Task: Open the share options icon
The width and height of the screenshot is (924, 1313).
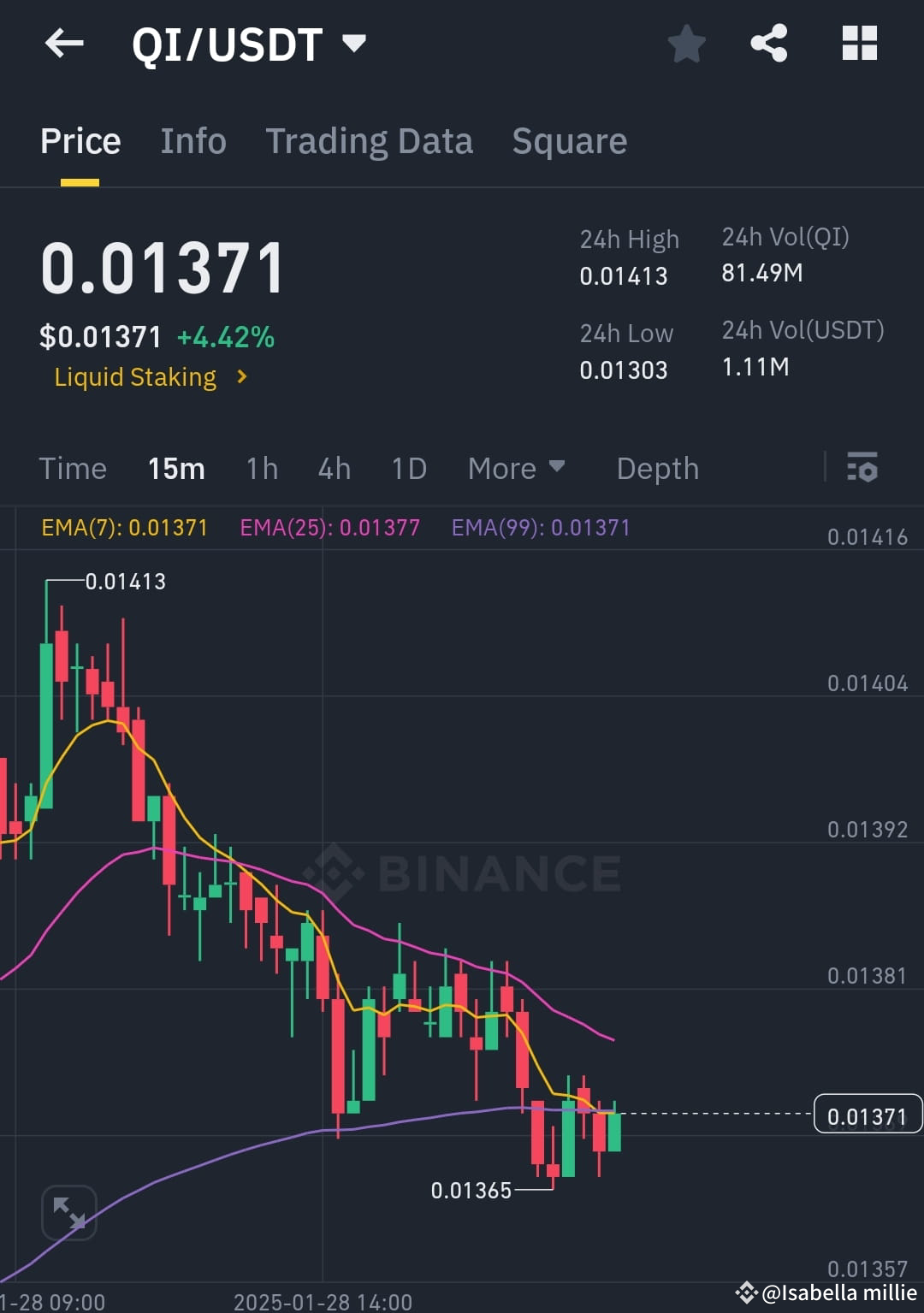Action: click(x=769, y=44)
